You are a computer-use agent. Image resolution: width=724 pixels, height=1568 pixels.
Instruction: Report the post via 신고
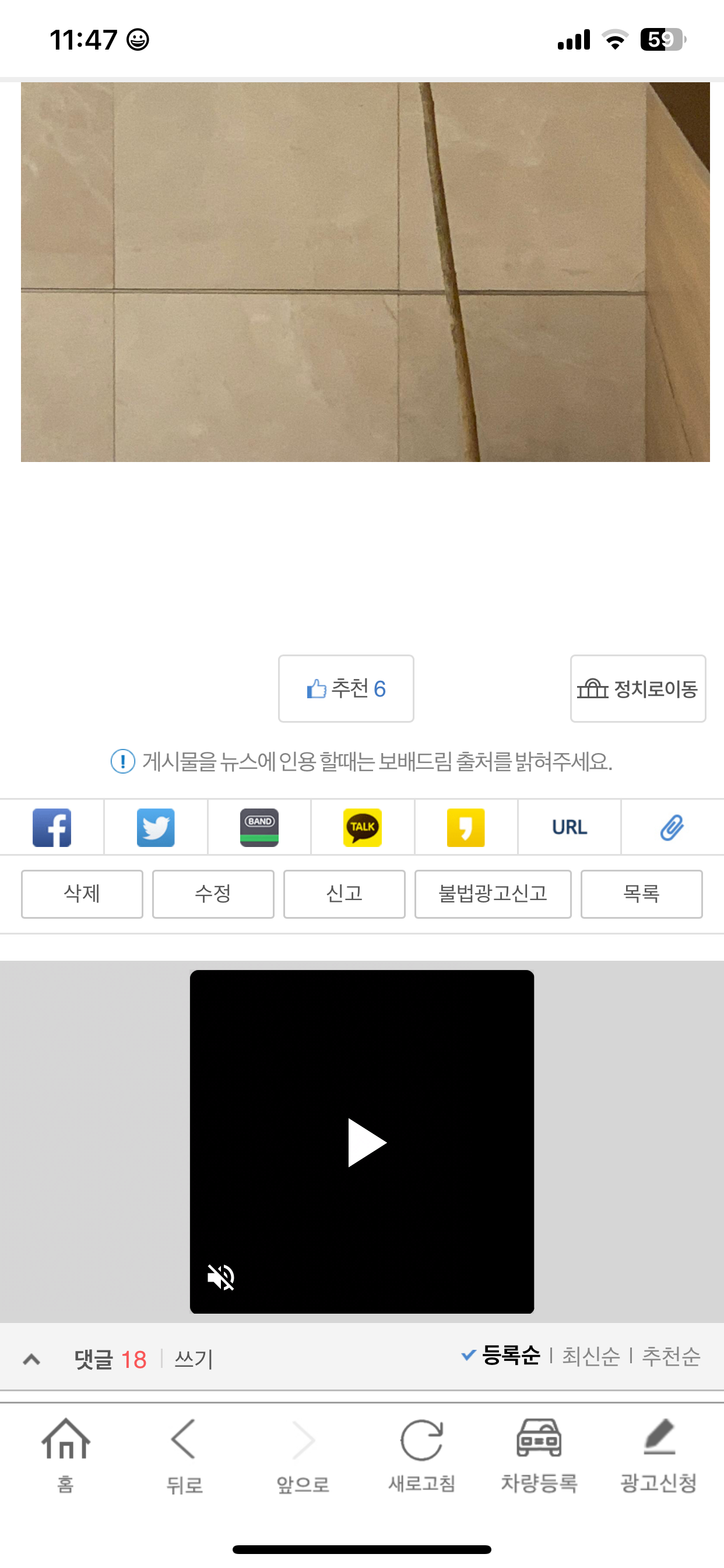tap(345, 894)
